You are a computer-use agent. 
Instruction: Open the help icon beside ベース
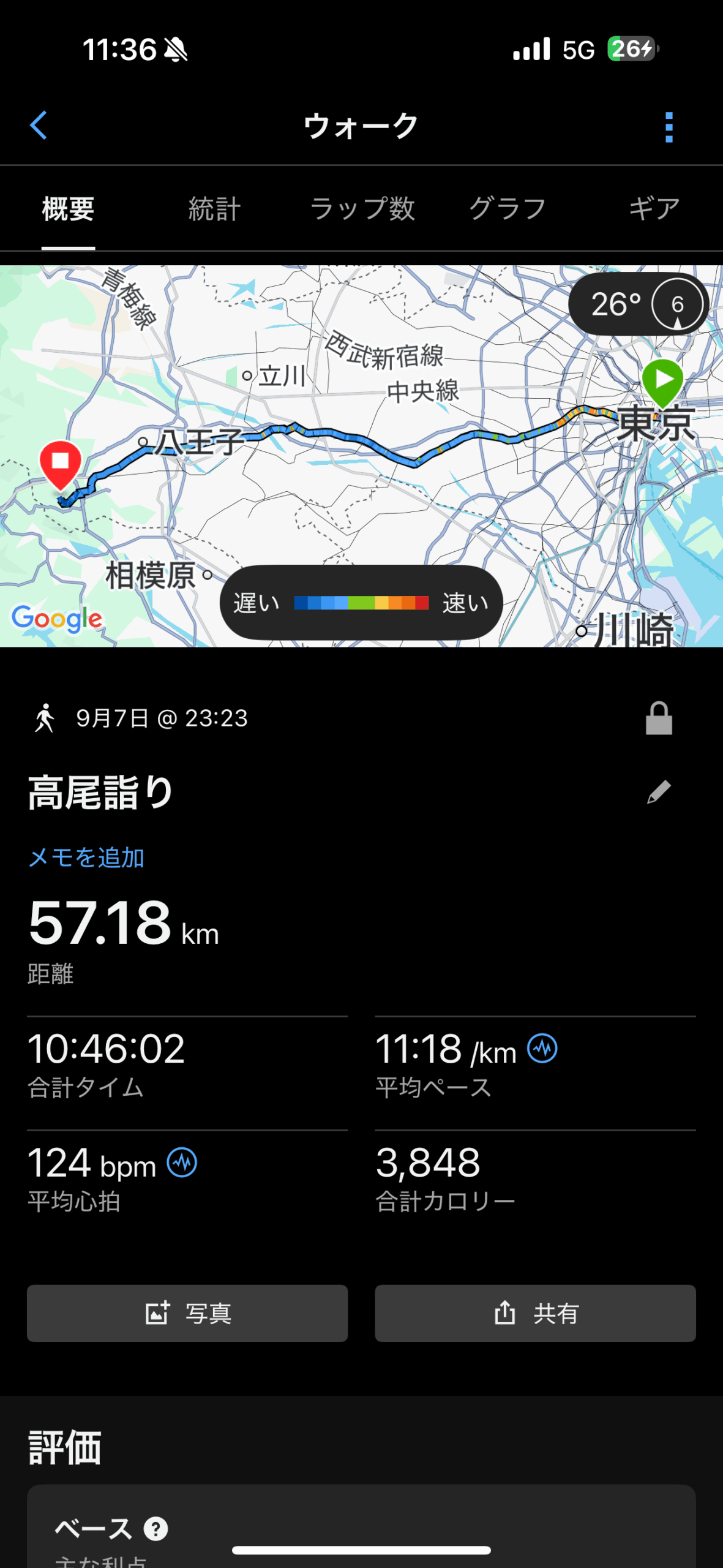coord(155,1529)
